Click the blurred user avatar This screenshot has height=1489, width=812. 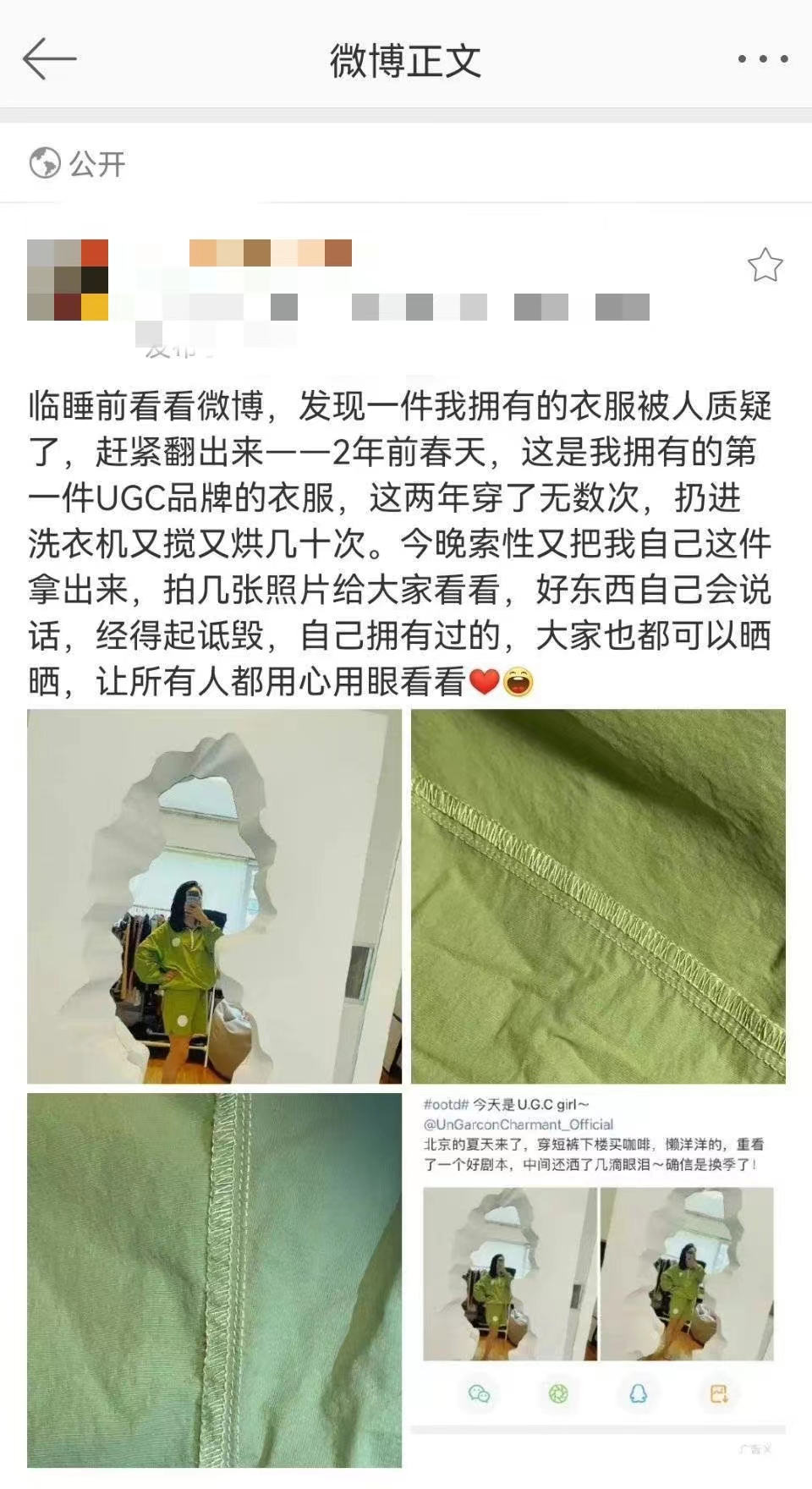tap(68, 279)
